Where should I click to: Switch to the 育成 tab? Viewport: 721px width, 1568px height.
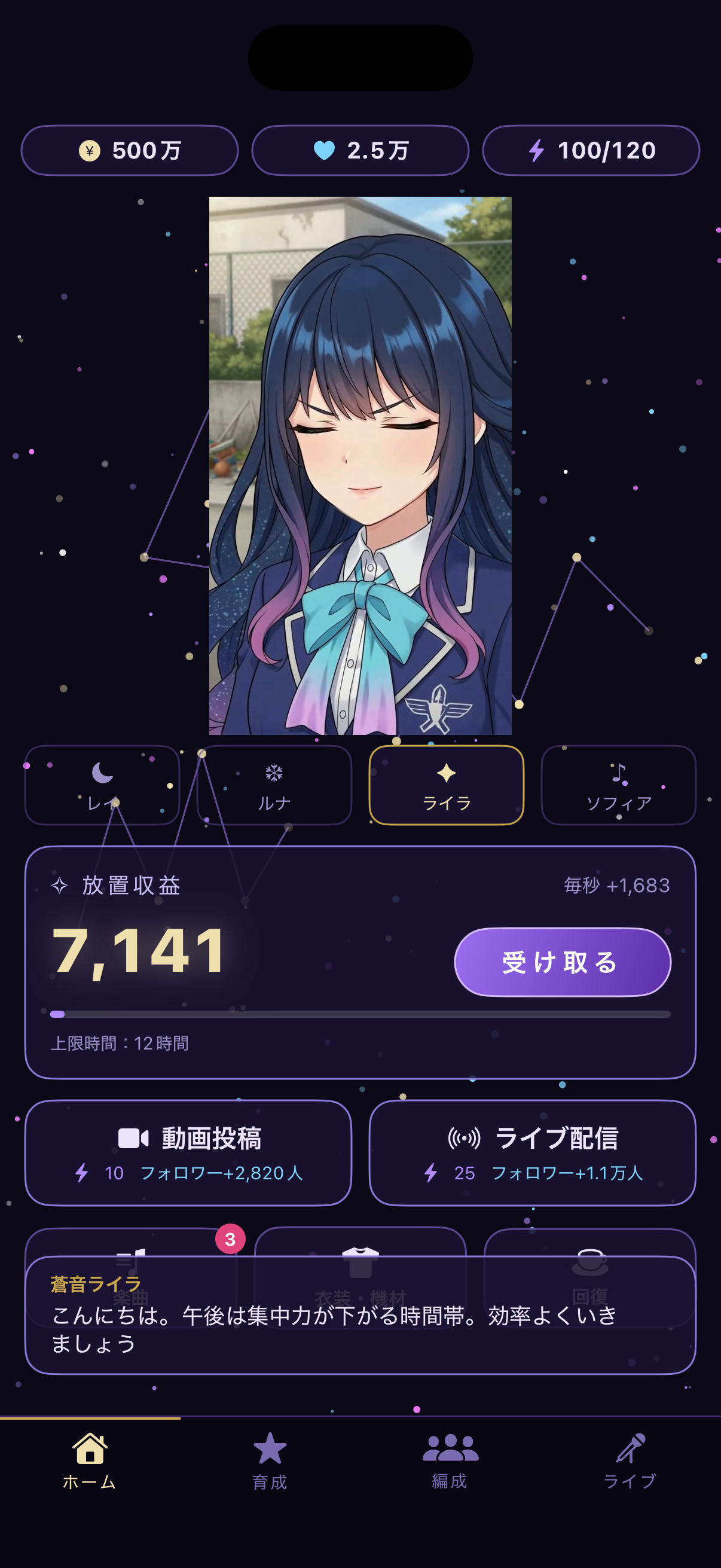point(270,1461)
